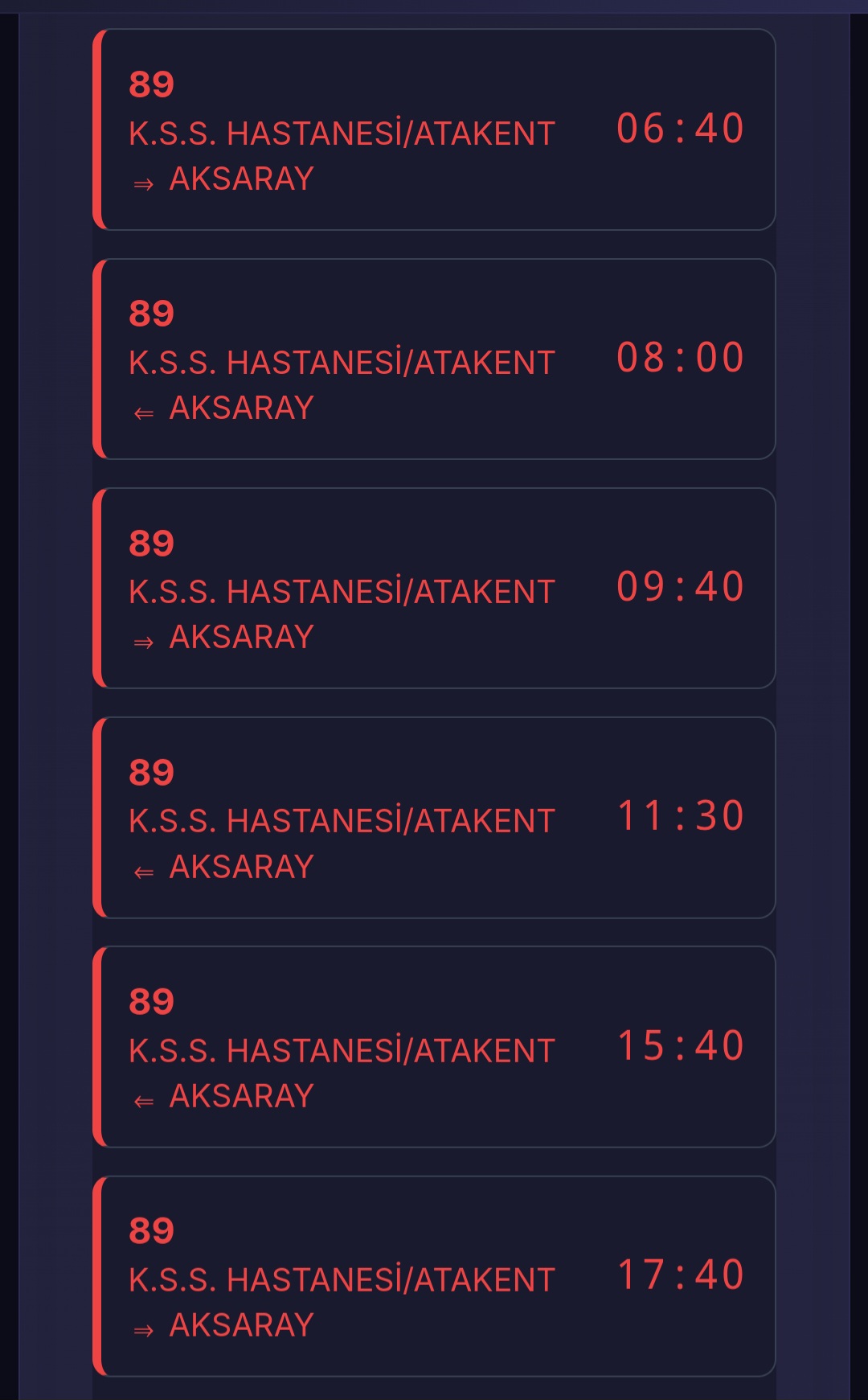Open the 15:40 bus 89 departure
The image size is (868, 1400).
[x=434, y=1047]
